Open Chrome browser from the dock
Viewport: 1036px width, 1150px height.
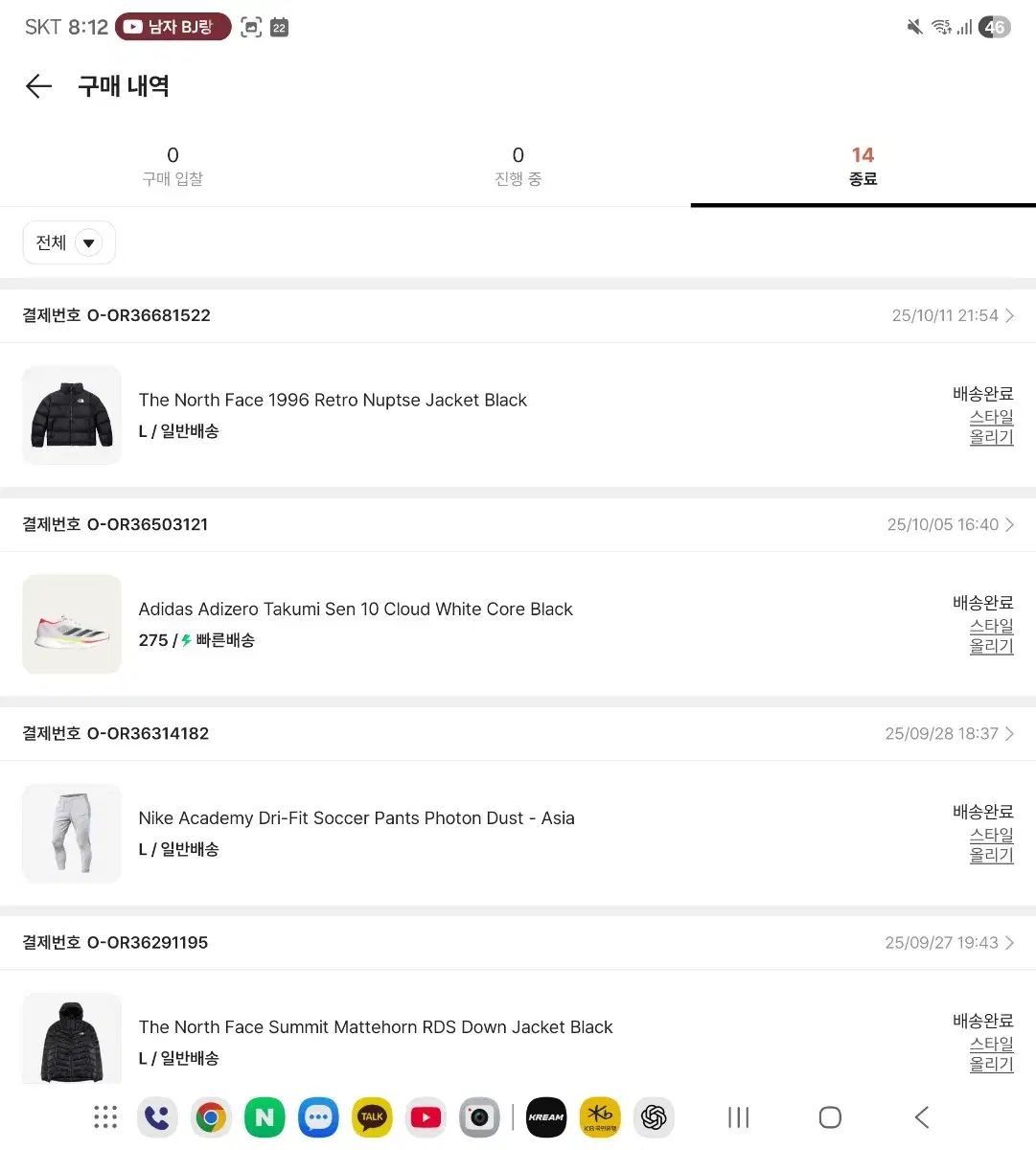point(211,1116)
